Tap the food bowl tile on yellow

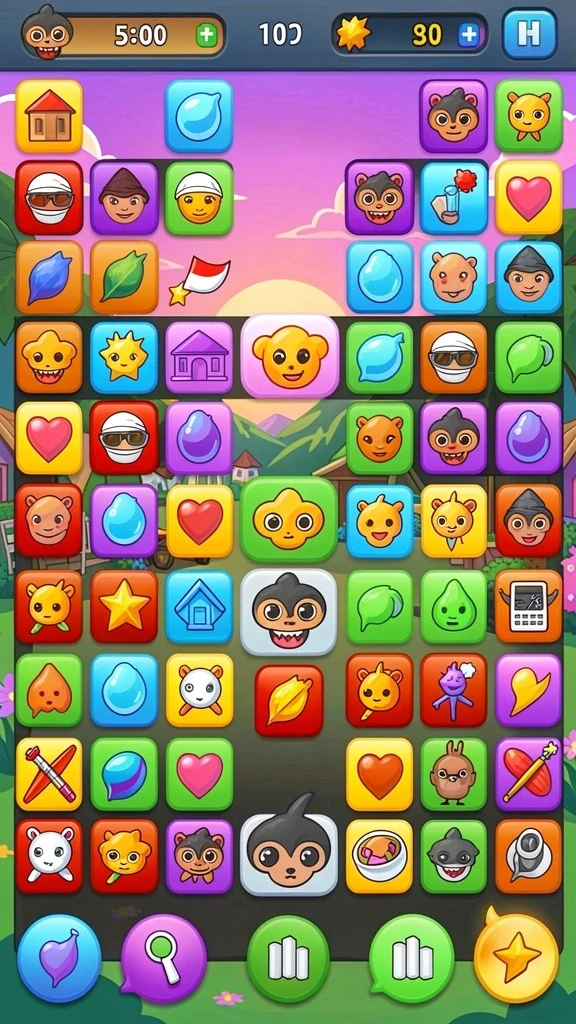coord(379,856)
